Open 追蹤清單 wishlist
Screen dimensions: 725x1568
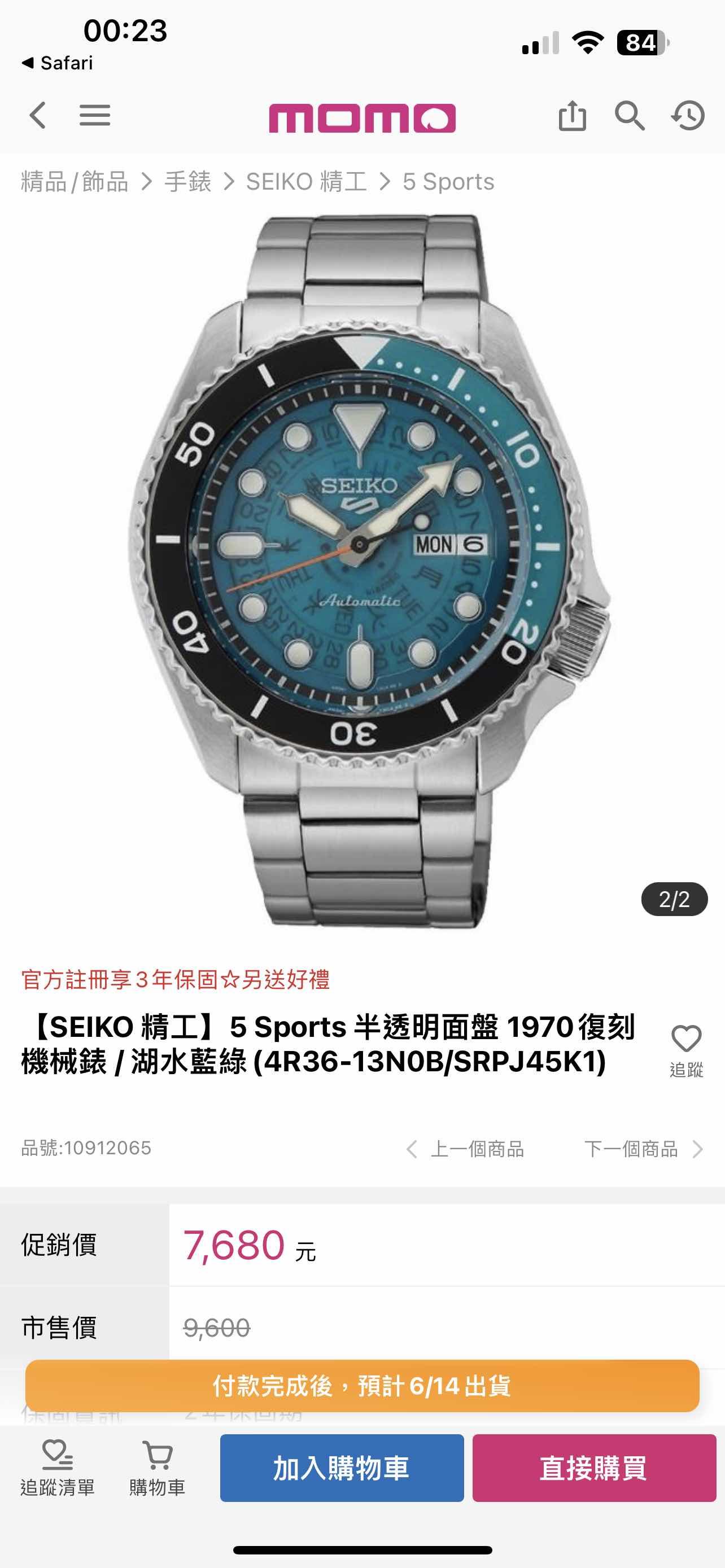(x=57, y=1468)
